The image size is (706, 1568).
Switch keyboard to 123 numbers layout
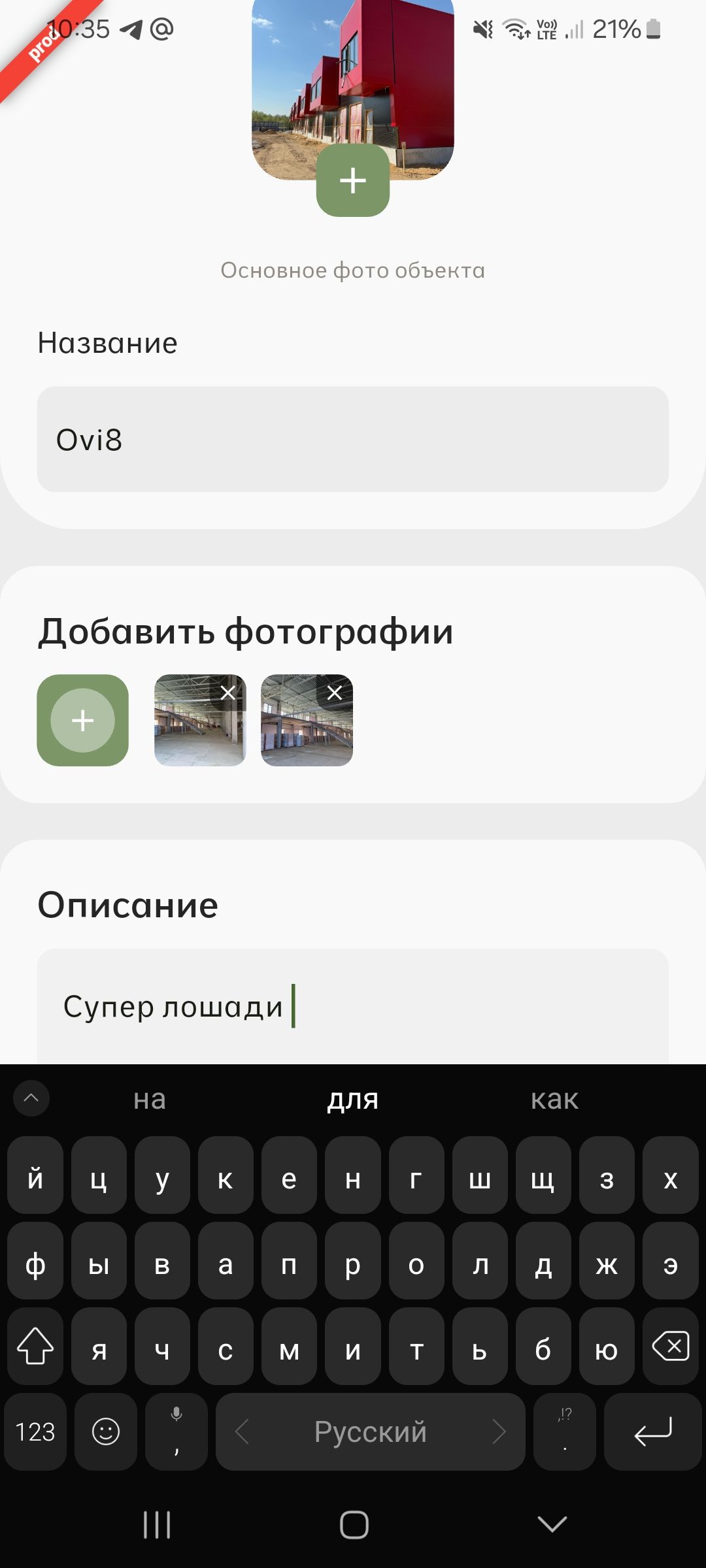point(35,1432)
